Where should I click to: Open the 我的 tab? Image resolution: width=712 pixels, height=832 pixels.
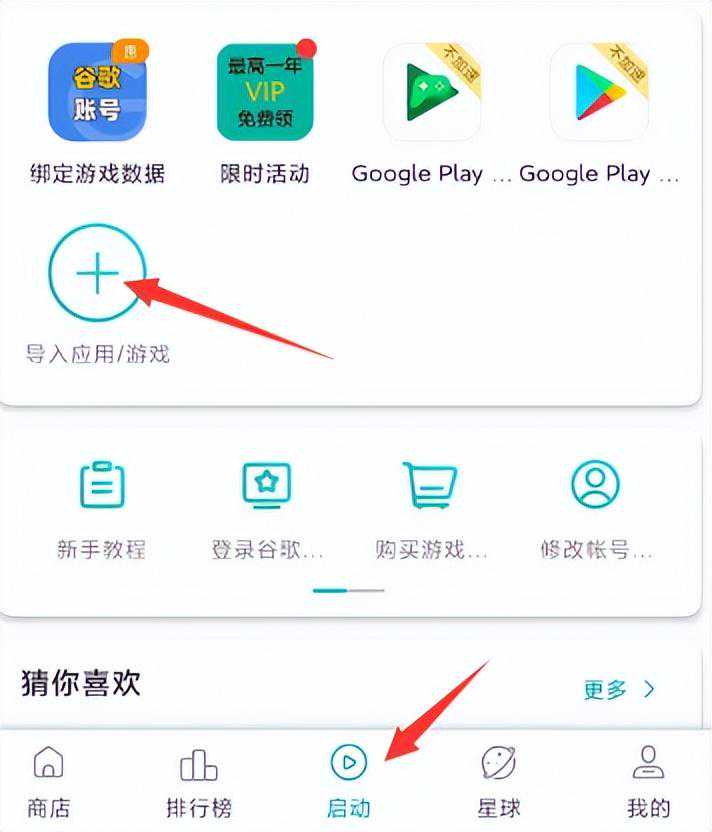click(x=648, y=780)
